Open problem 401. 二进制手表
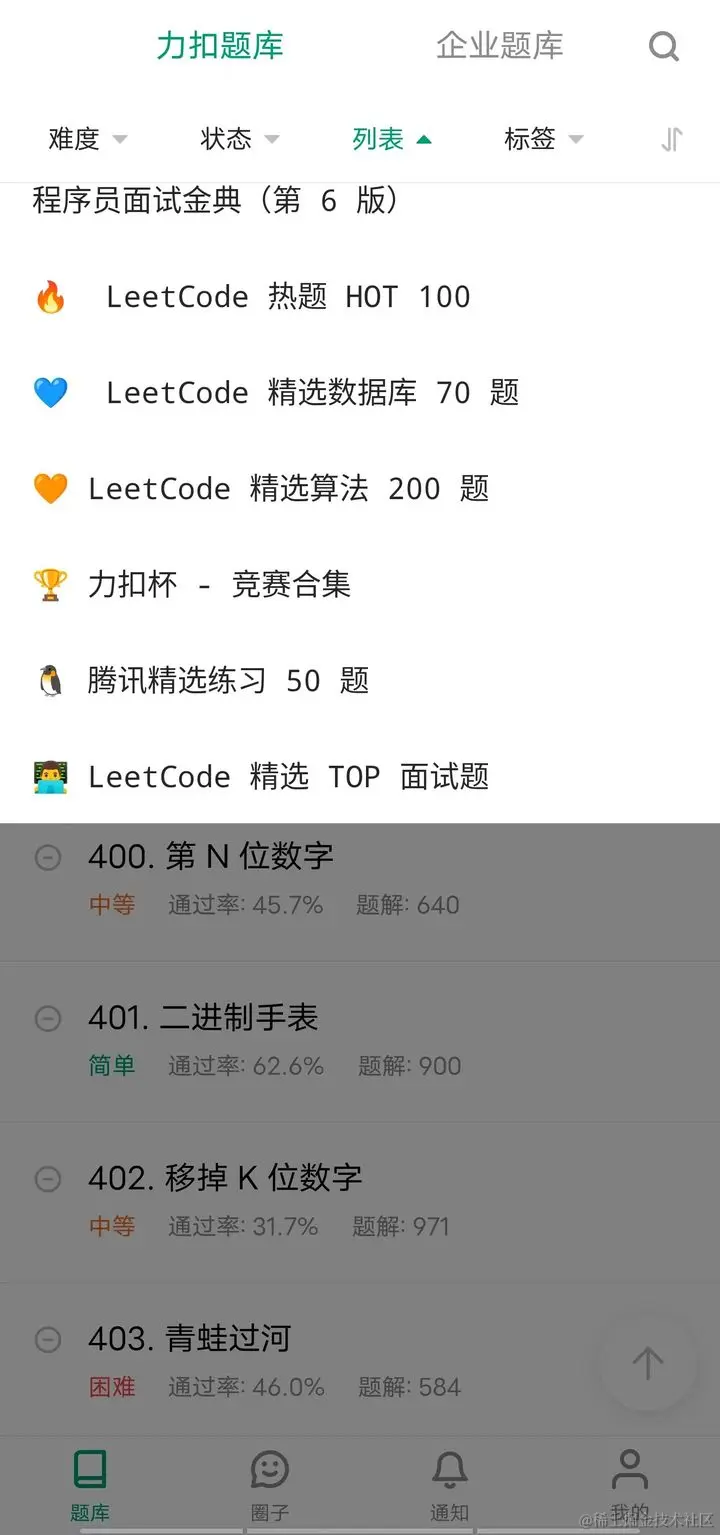 (203, 1018)
